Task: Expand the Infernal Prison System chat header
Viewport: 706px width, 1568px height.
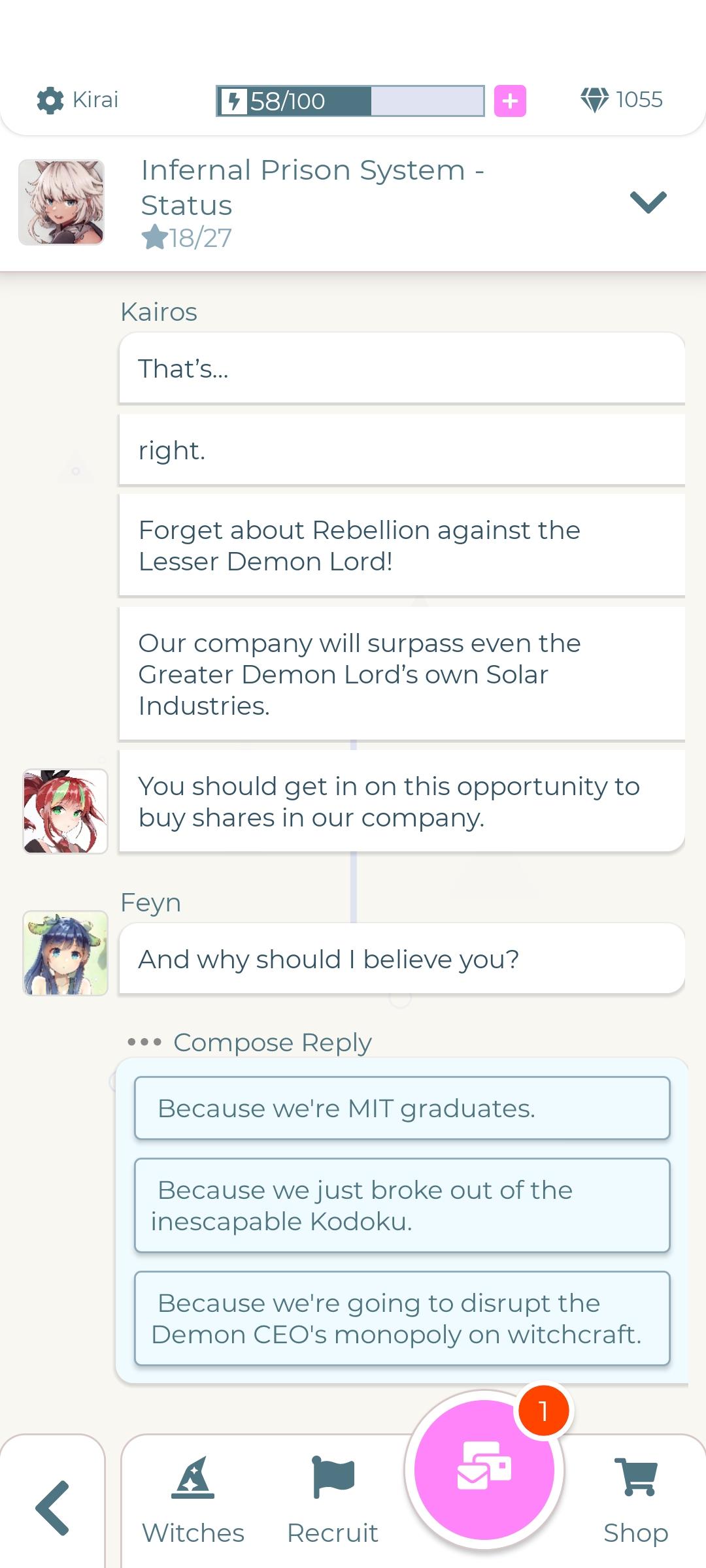Action: click(x=648, y=202)
